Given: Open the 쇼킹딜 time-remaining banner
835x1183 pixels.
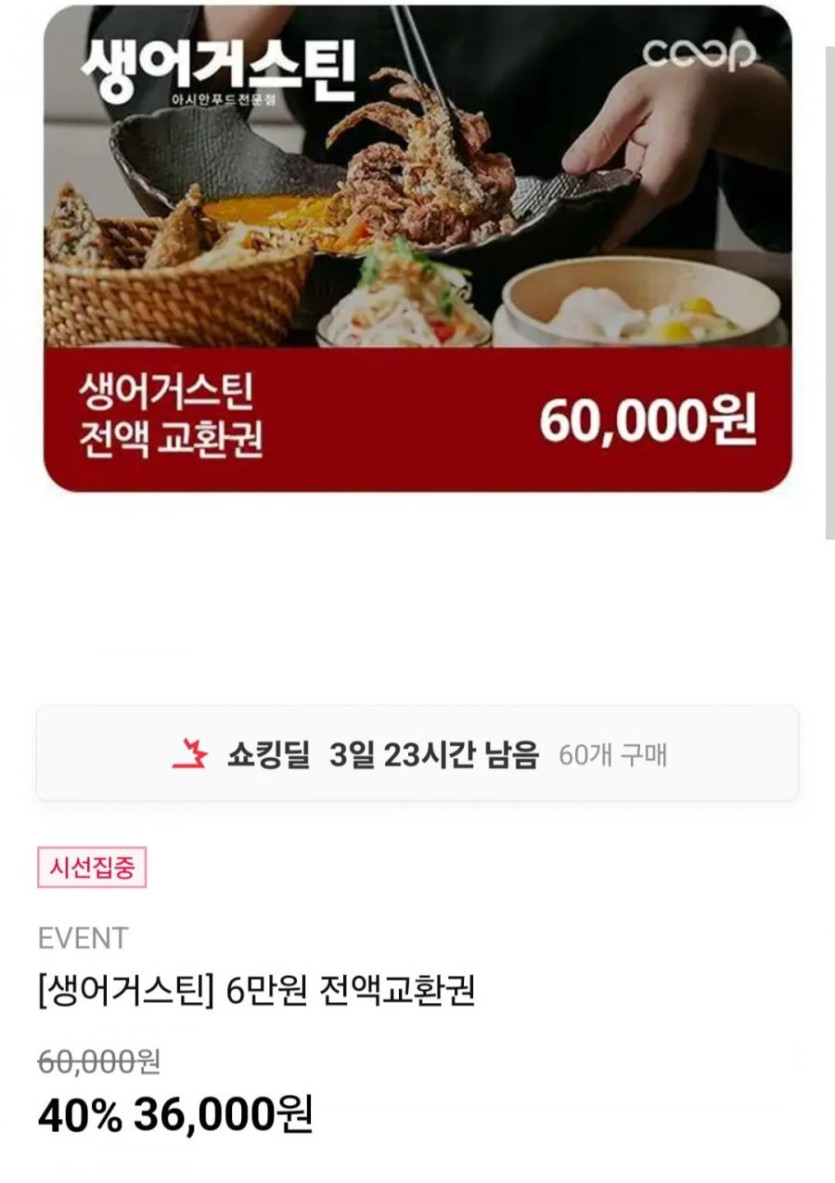Looking at the screenshot, I should (x=417, y=753).
